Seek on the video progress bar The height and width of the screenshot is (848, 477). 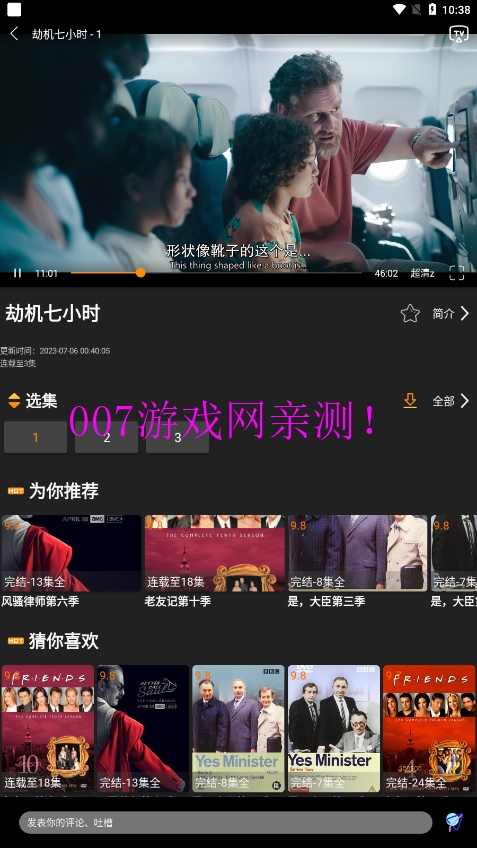pos(216,273)
